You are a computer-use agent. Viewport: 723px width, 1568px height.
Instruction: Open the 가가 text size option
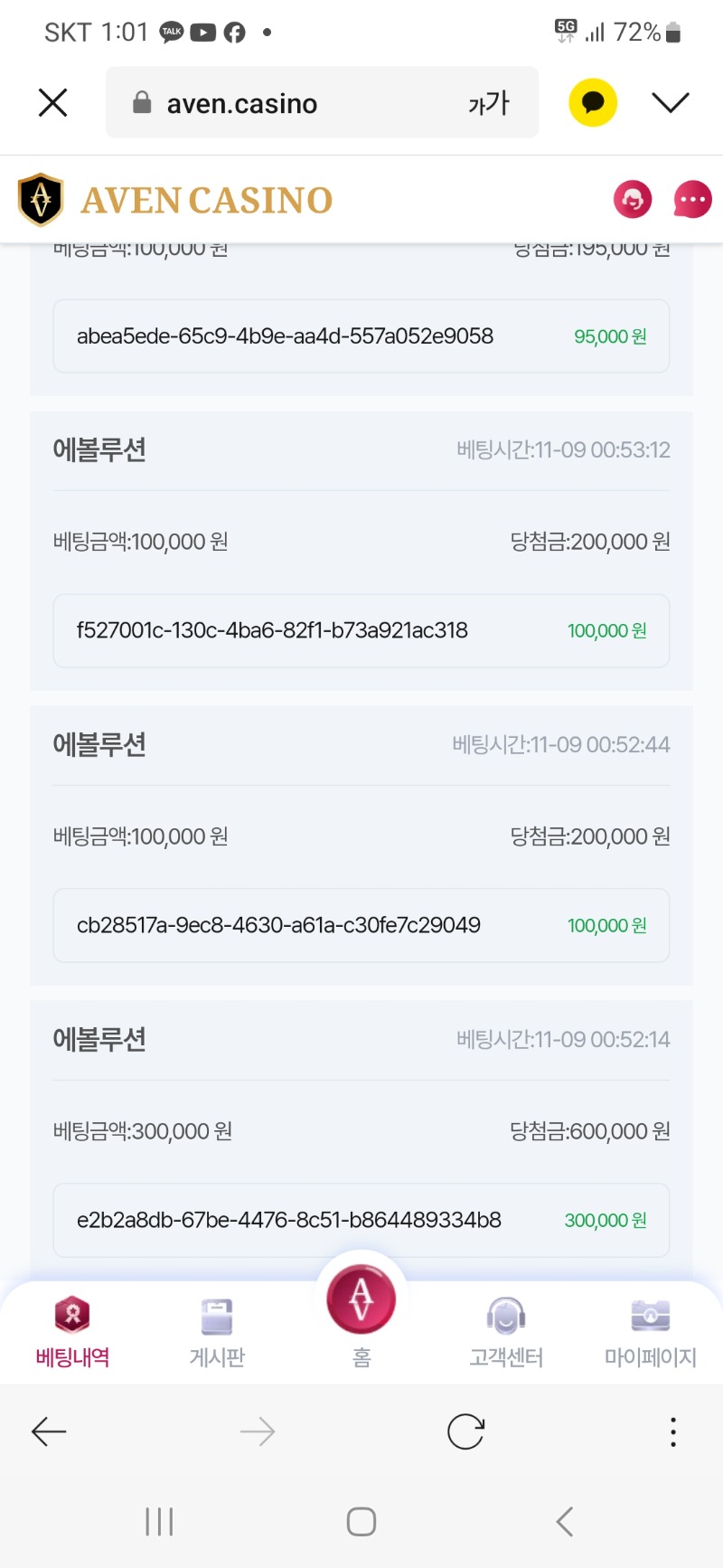tap(489, 103)
